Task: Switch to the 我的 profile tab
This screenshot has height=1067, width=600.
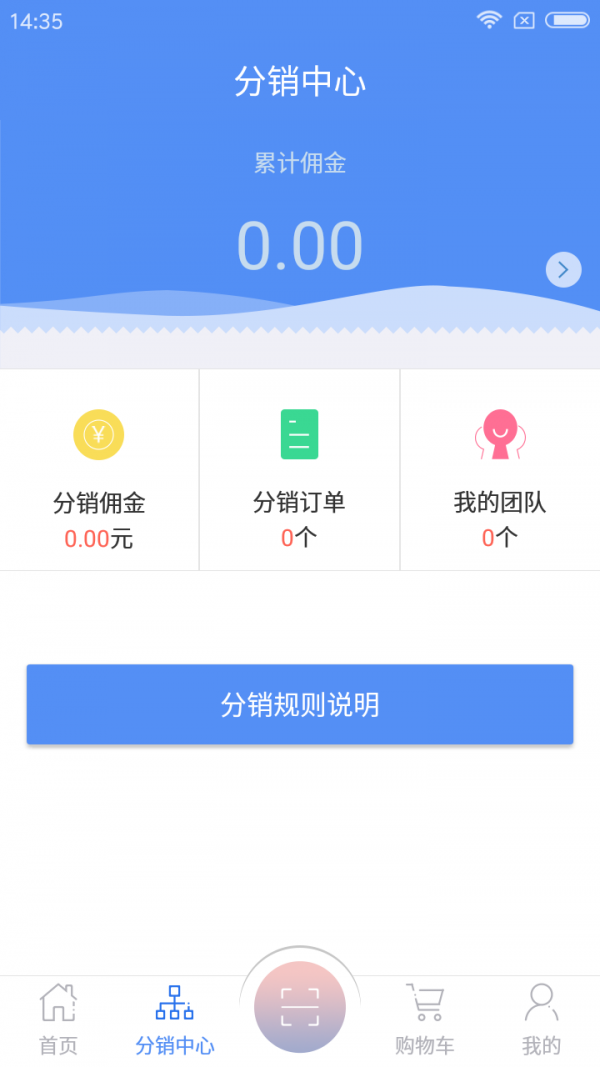Action: (541, 1020)
